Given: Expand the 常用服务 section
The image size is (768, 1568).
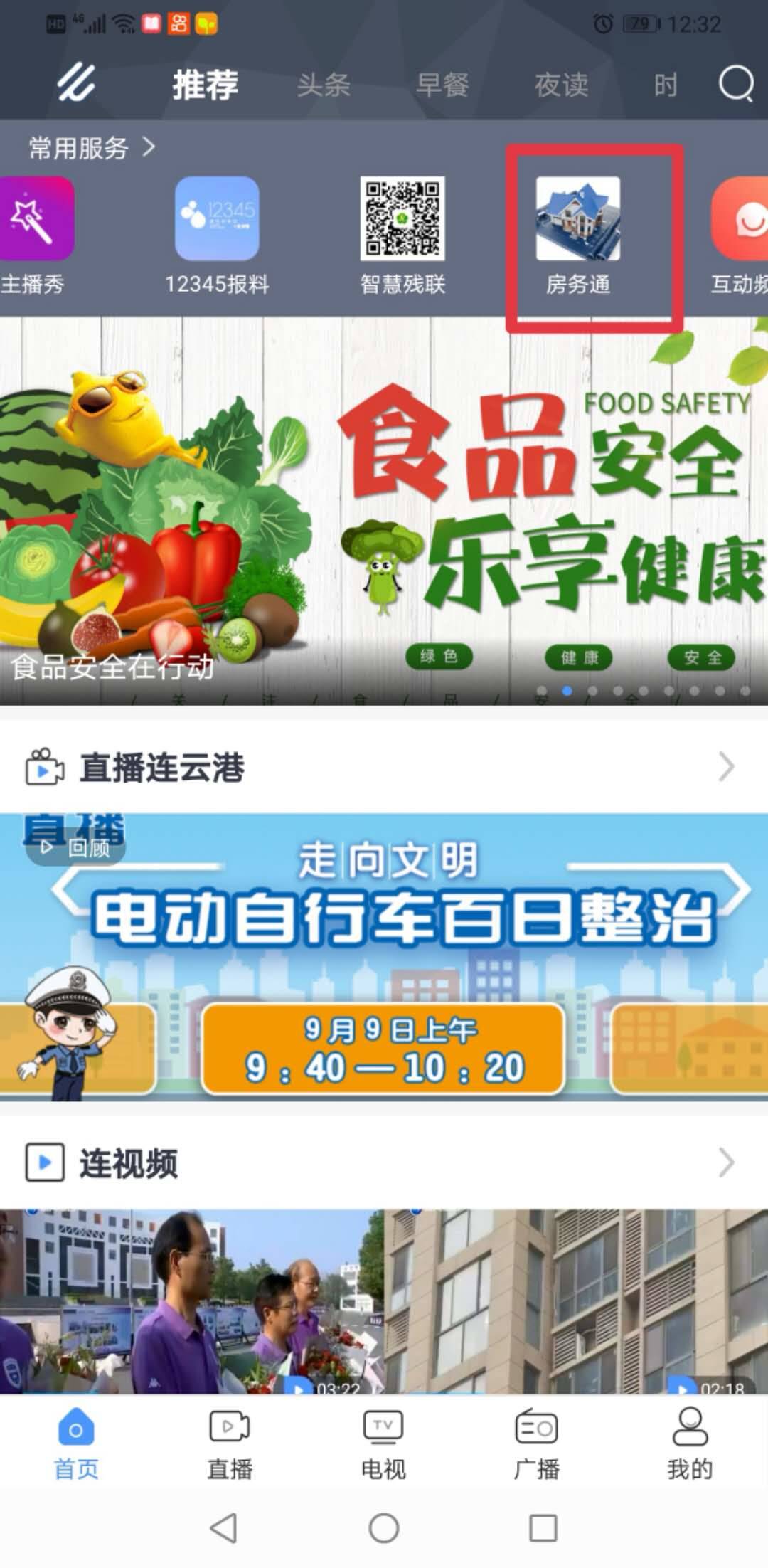Looking at the screenshot, I should 91,148.
